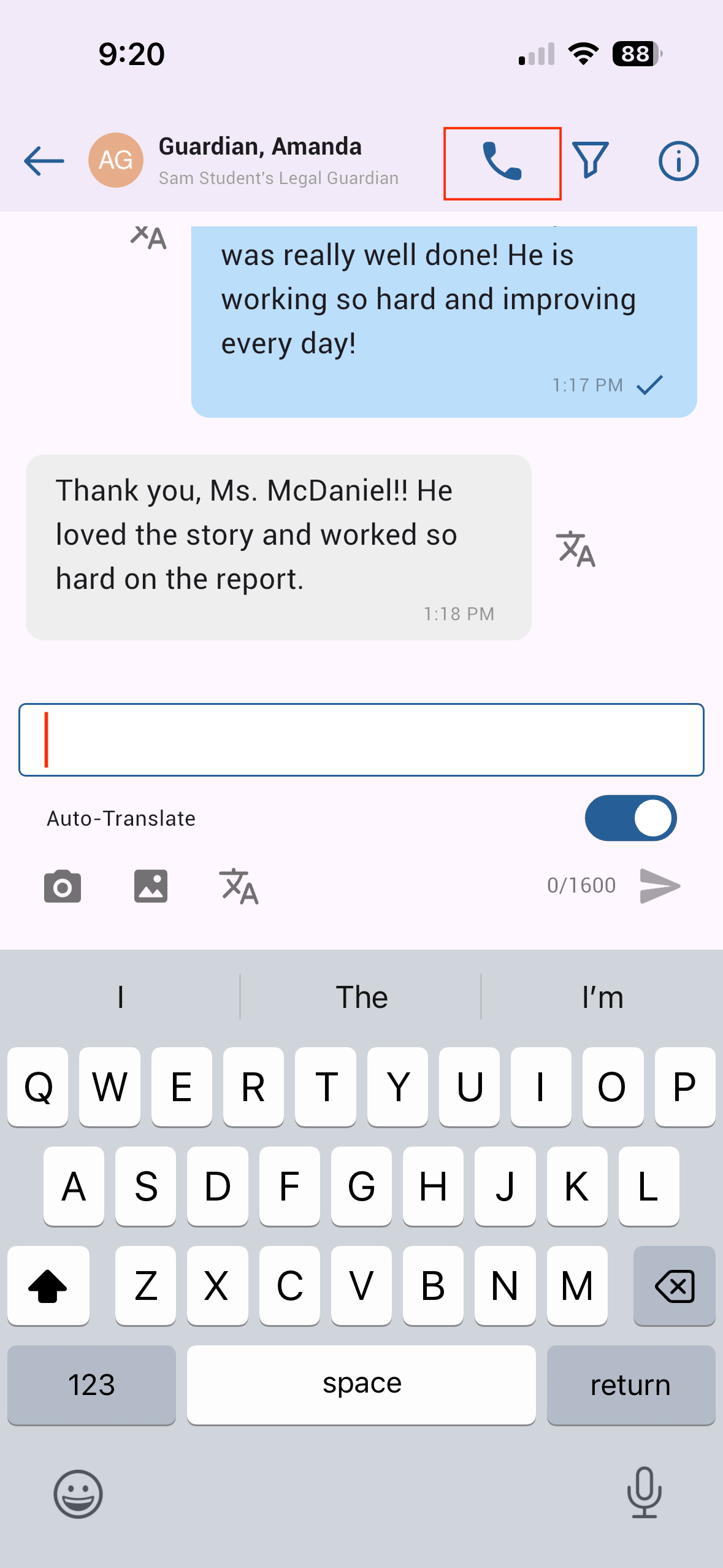The height and width of the screenshot is (1568, 723).
Task: Translate the "Thank you, Ms. McDaniel" message
Action: 575,548
